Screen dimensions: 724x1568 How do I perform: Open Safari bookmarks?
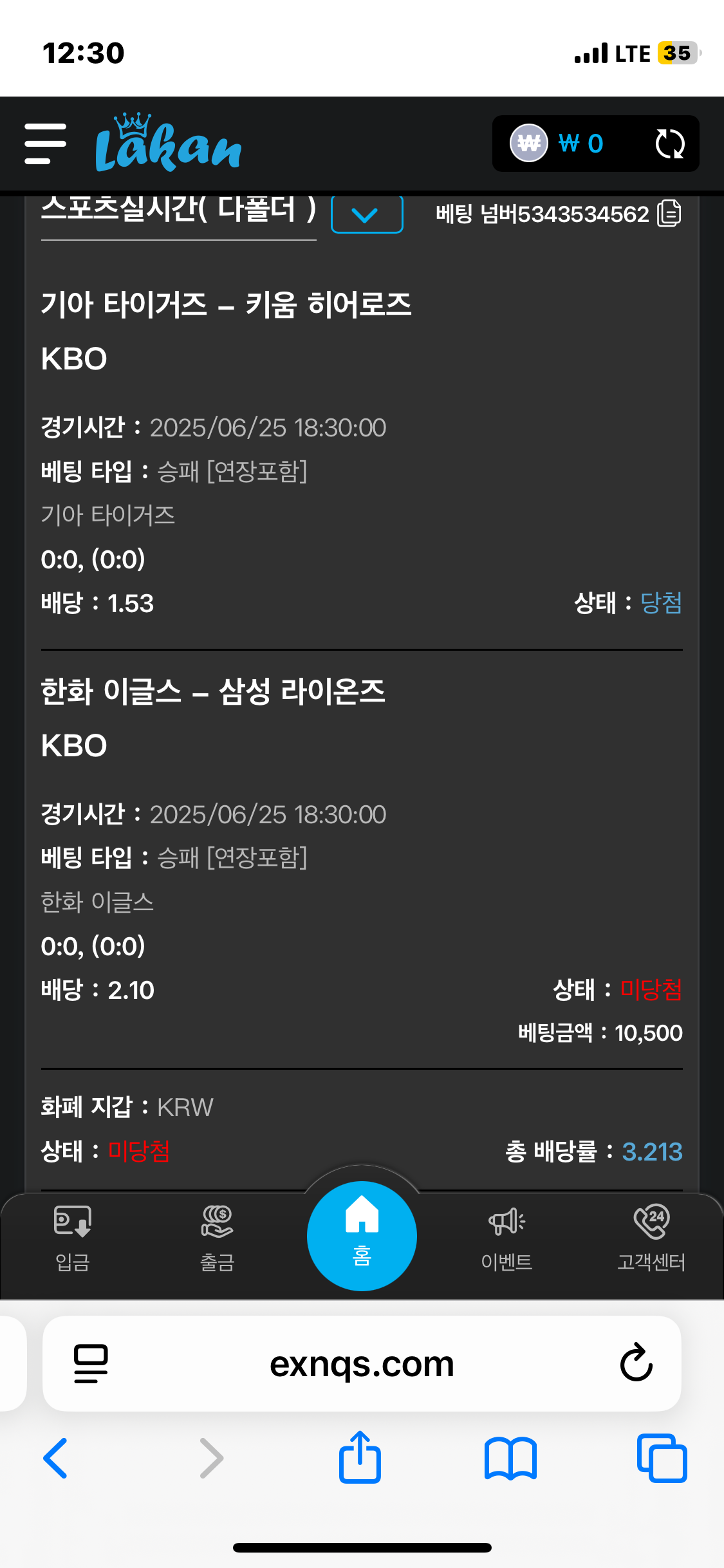(x=510, y=1458)
